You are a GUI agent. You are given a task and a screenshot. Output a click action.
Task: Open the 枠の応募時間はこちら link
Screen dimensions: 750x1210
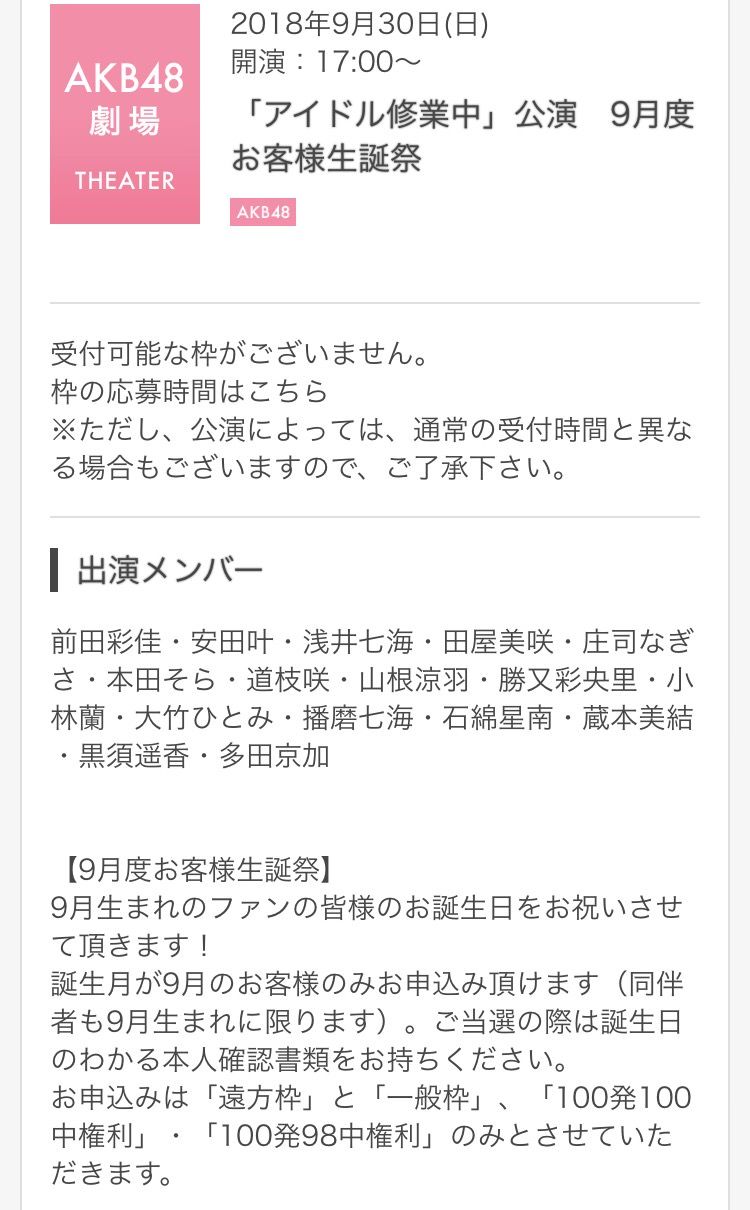tap(189, 391)
